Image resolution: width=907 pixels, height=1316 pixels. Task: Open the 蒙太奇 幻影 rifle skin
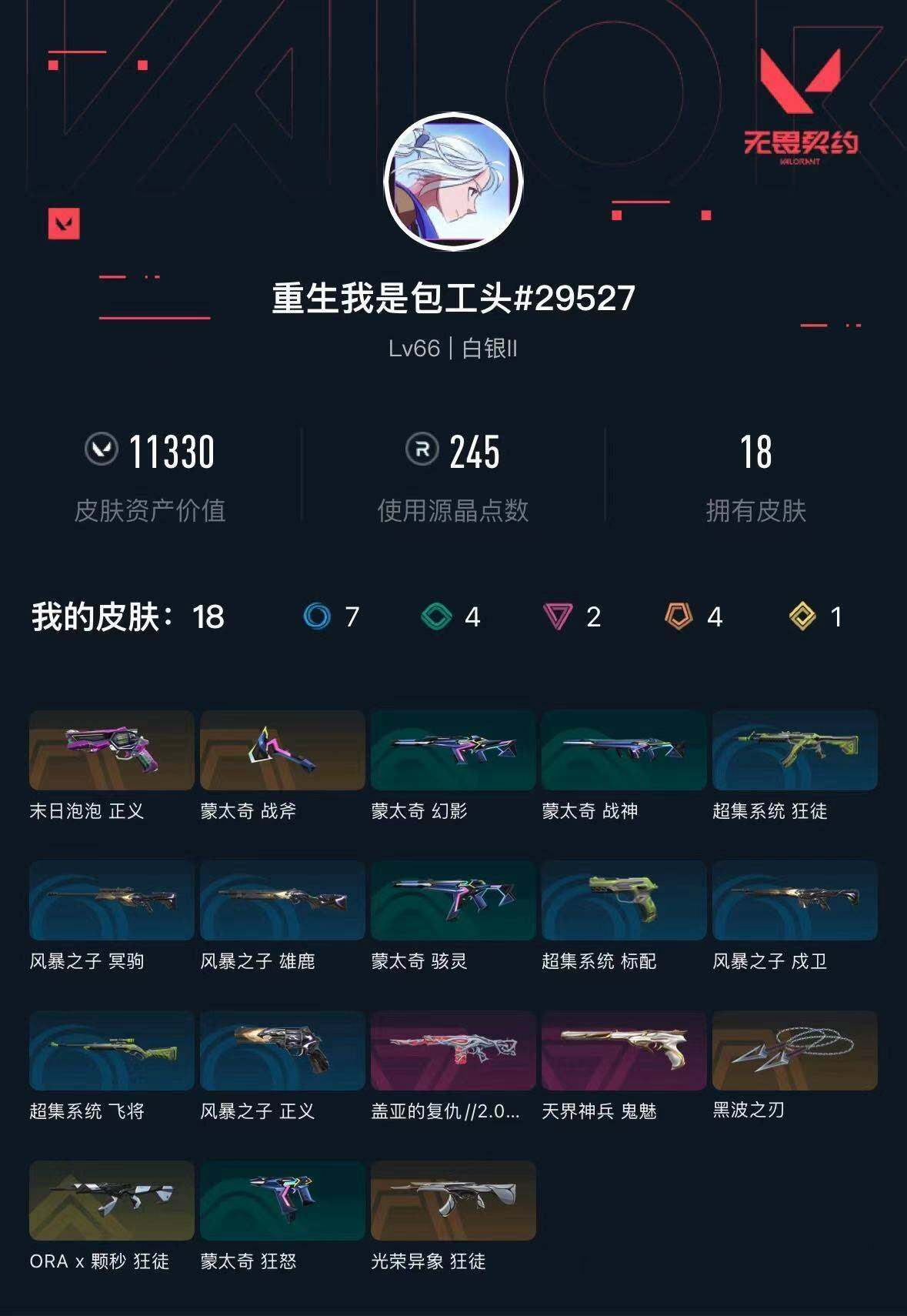[x=452, y=750]
